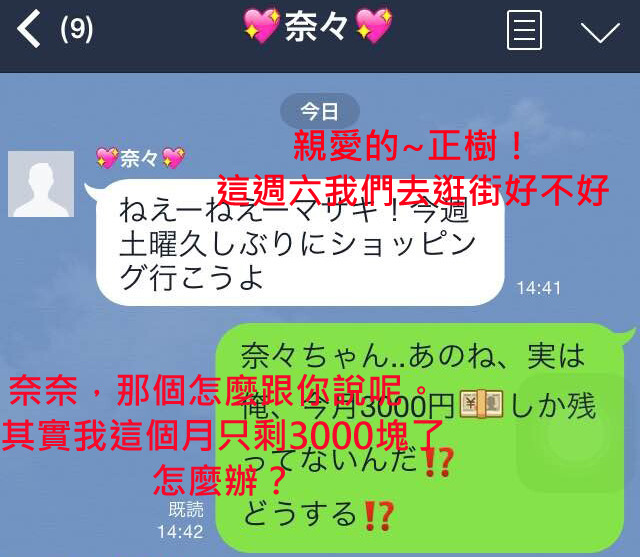Screen dimensions: 640x557
Task: Expand the chat options dropdown arrow
Action: [x=600, y=32]
